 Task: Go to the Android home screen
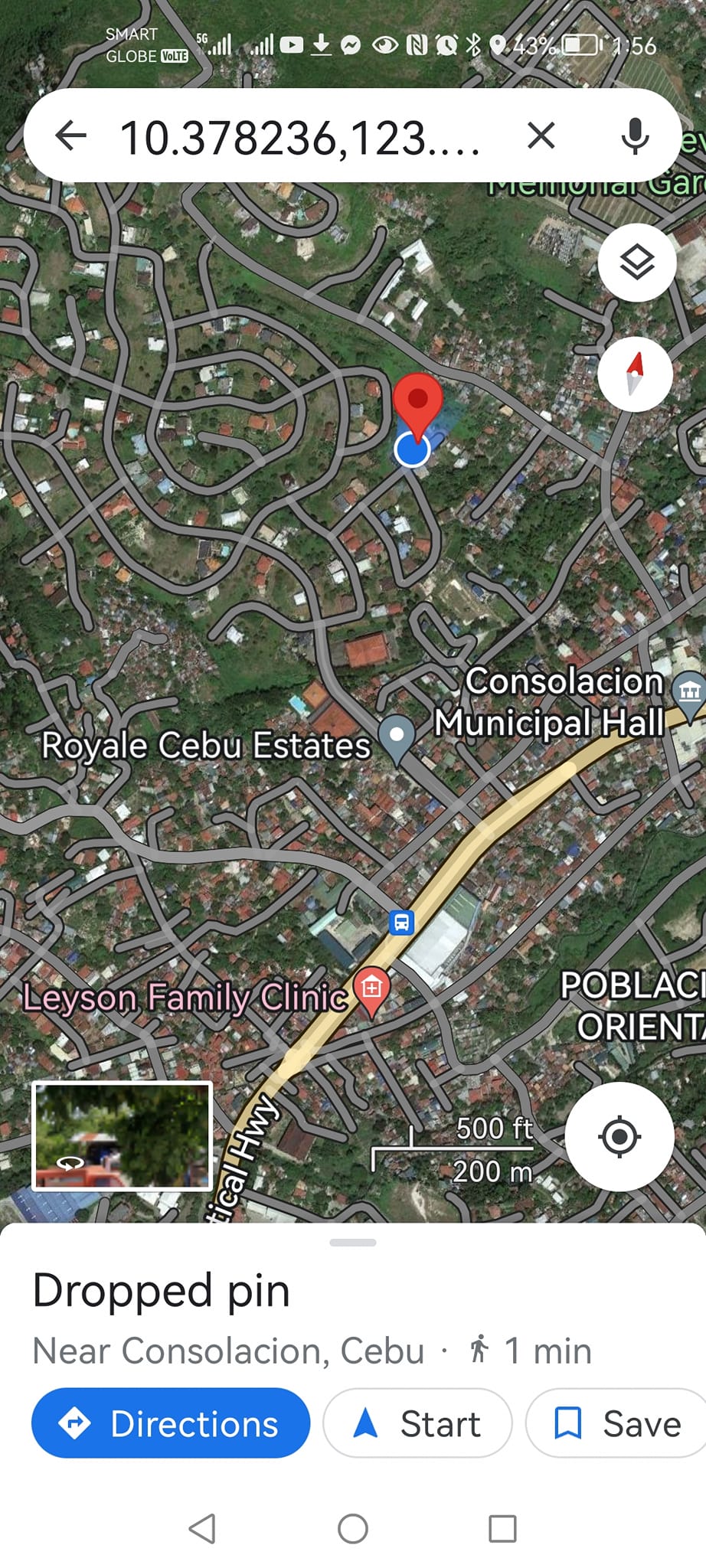tap(352, 1529)
